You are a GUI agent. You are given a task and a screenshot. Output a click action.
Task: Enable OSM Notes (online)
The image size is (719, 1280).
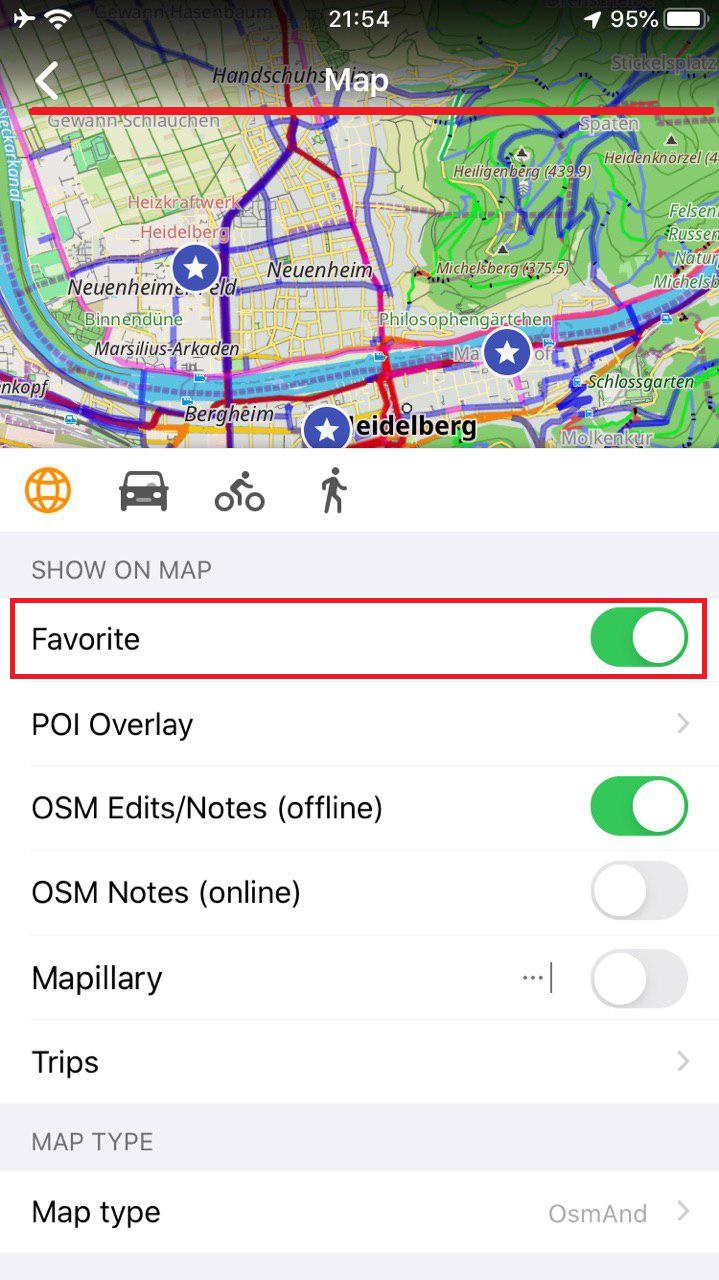click(638, 891)
